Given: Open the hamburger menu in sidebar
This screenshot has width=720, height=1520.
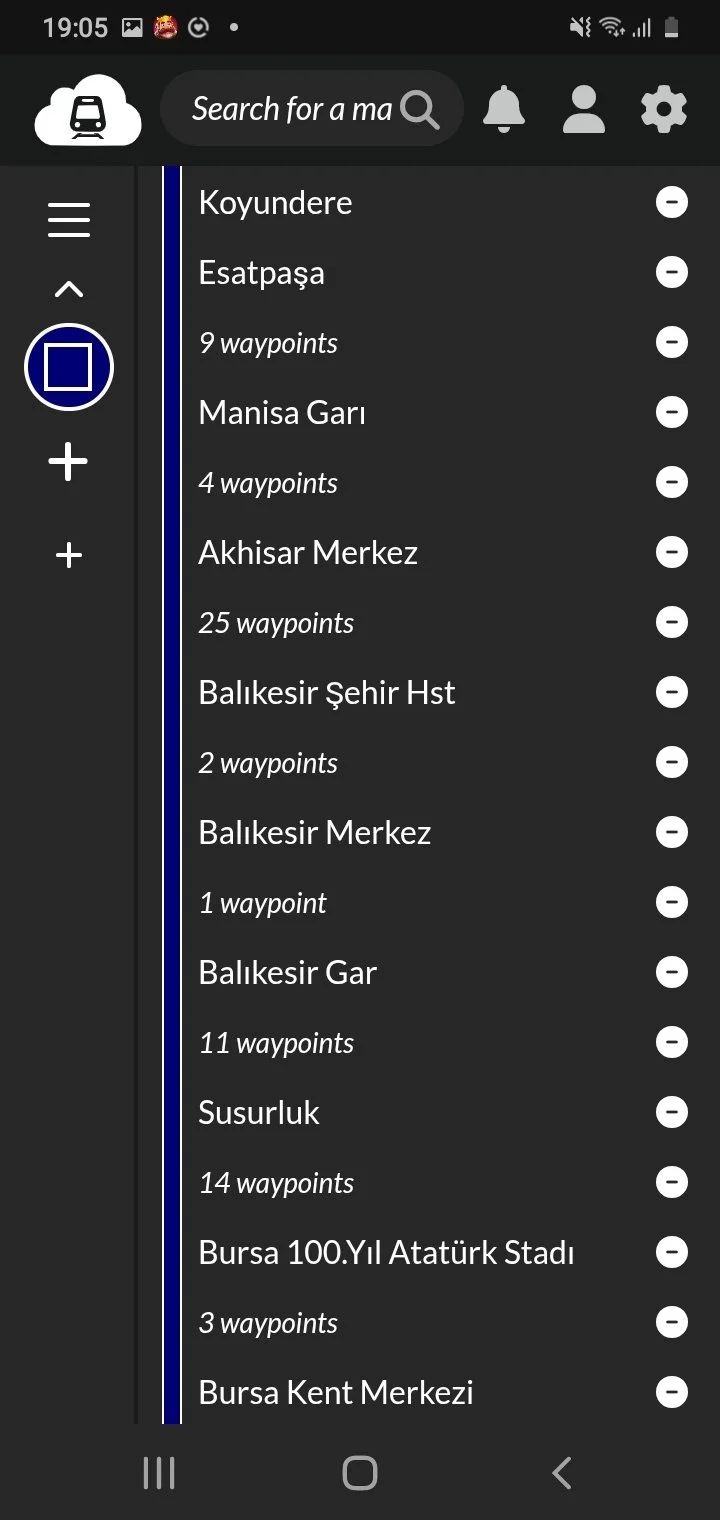Looking at the screenshot, I should click(69, 219).
